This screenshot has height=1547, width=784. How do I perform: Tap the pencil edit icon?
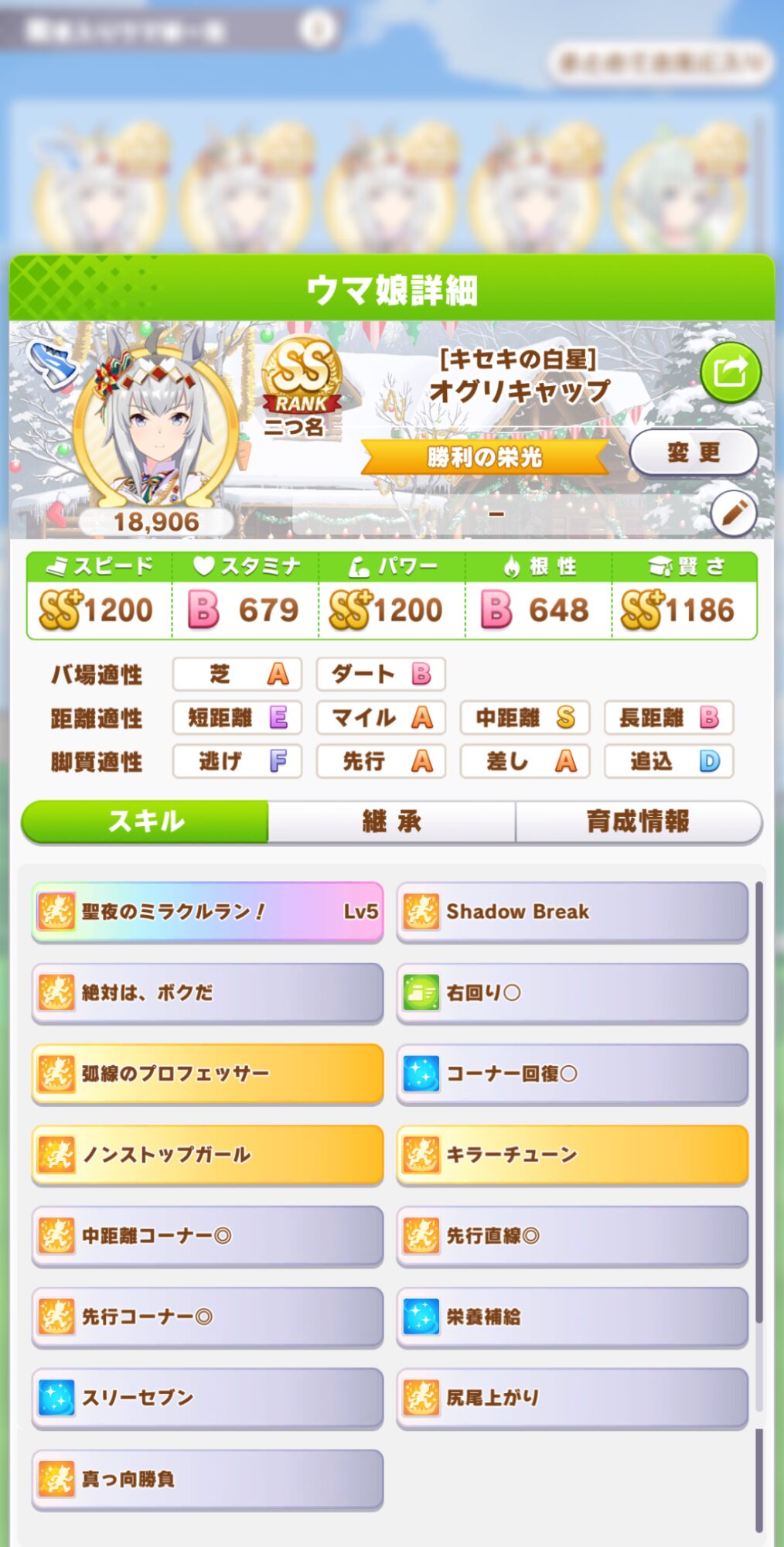(733, 513)
